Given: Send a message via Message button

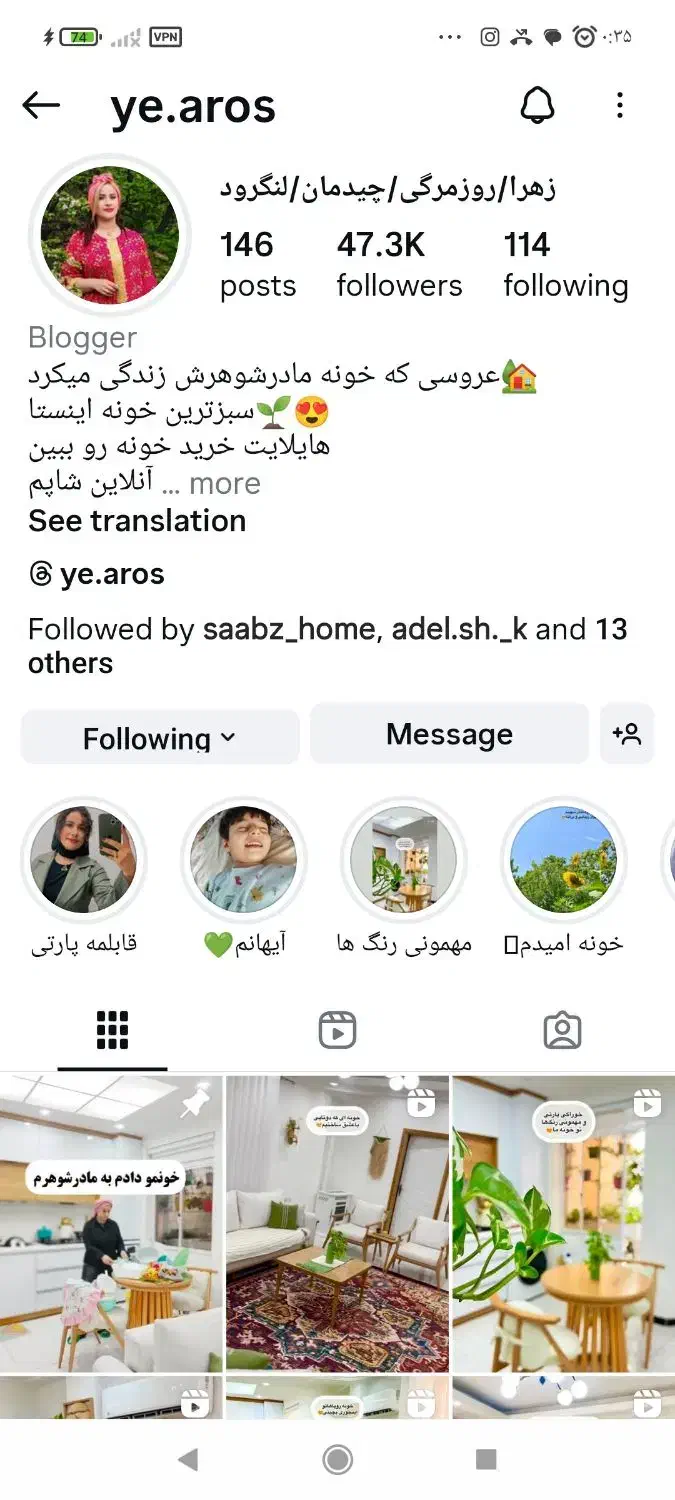Looking at the screenshot, I should coord(449,735).
